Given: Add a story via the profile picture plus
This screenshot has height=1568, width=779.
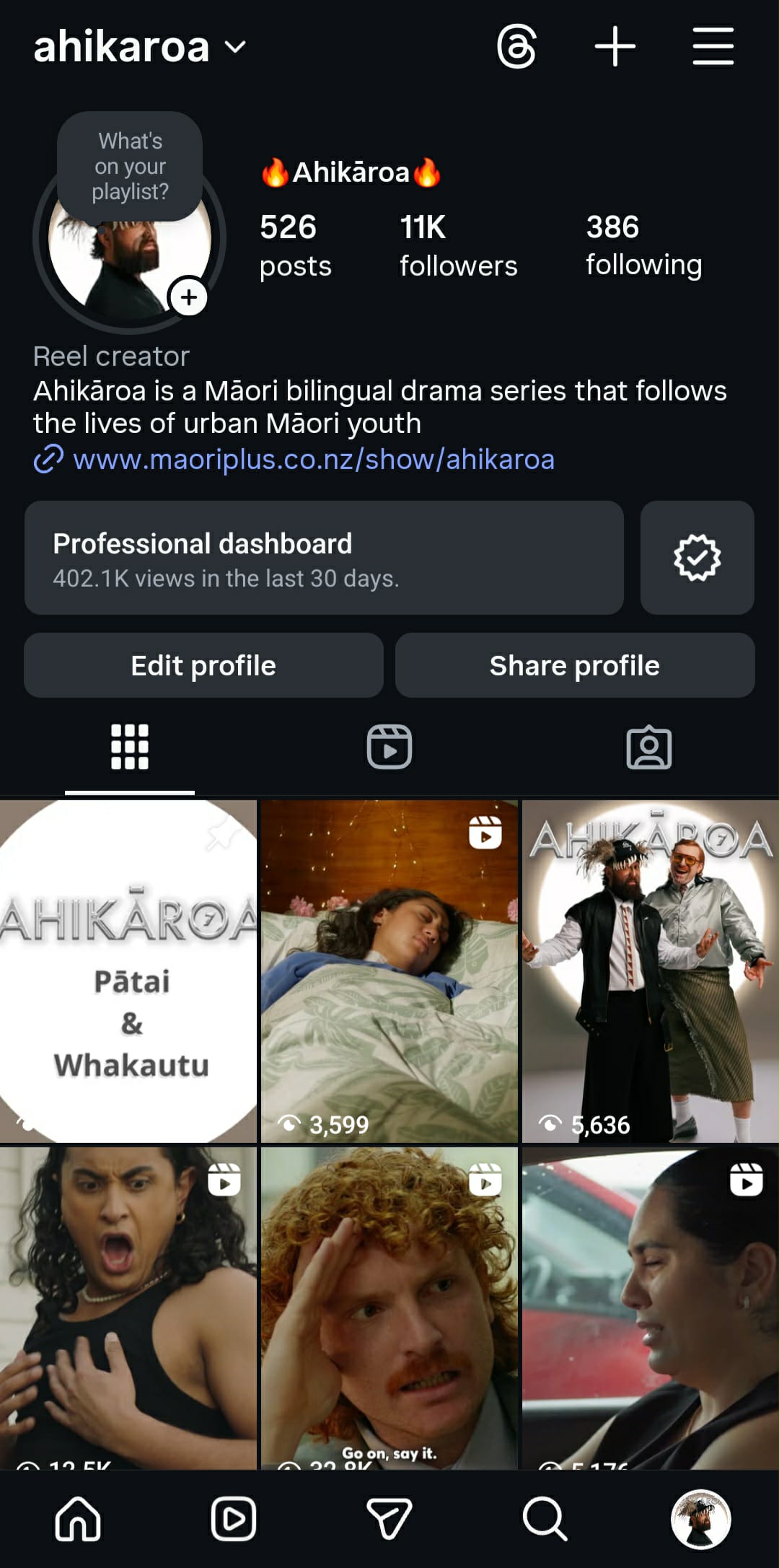Looking at the screenshot, I should click(188, 297).
